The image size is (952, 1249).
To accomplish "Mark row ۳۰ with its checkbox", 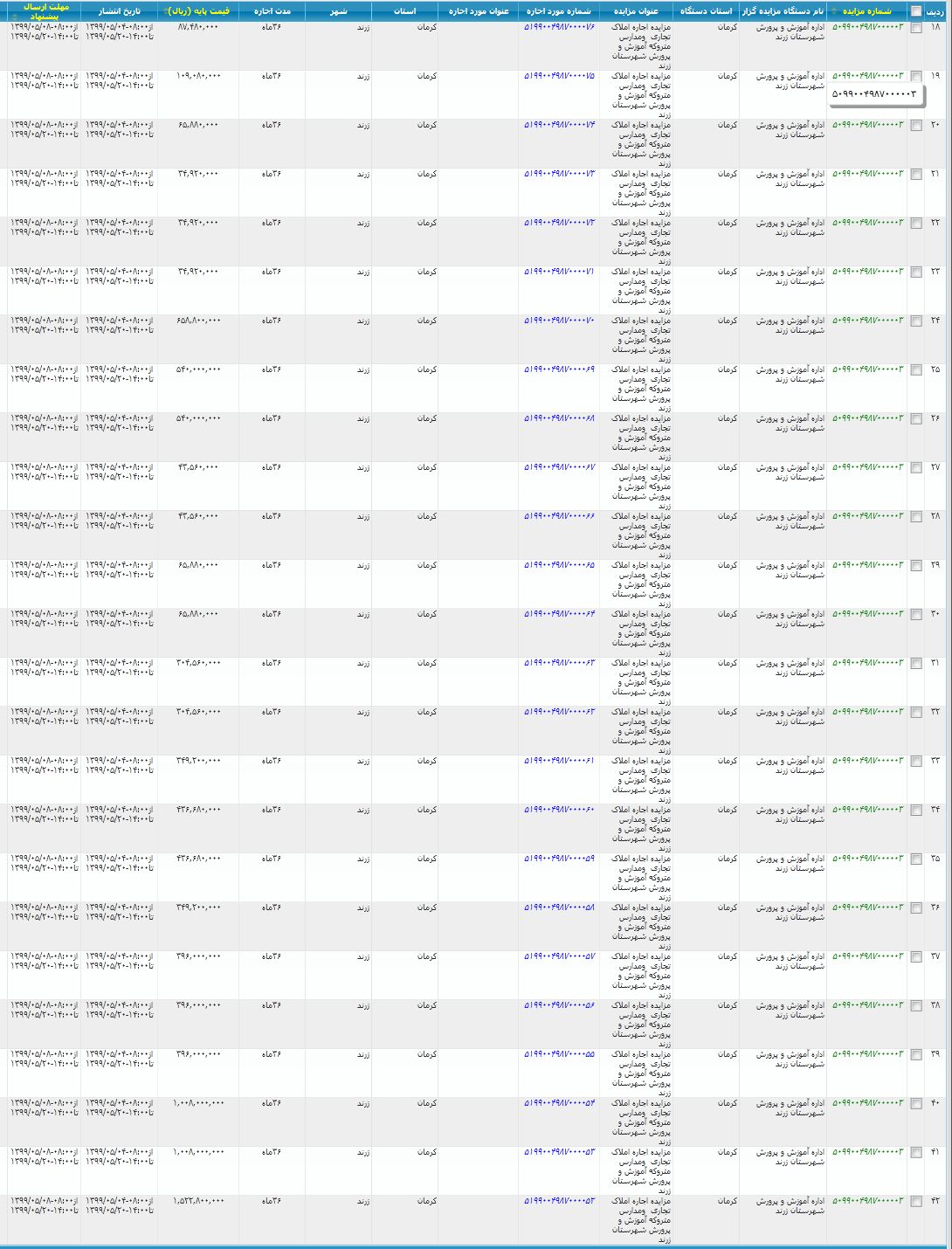I will pyautogui.click(x=915, y=615).
